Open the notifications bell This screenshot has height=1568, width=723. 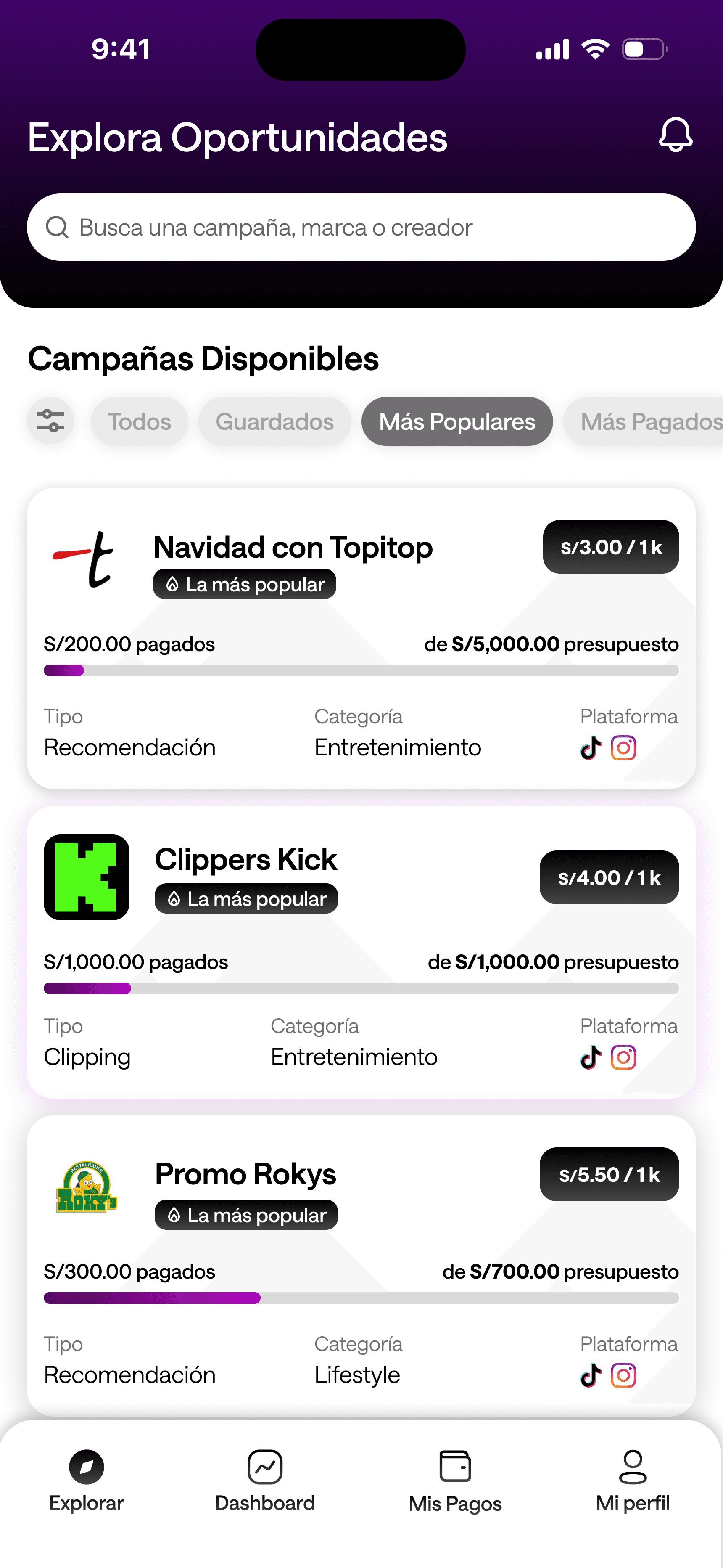coord(675,135)
